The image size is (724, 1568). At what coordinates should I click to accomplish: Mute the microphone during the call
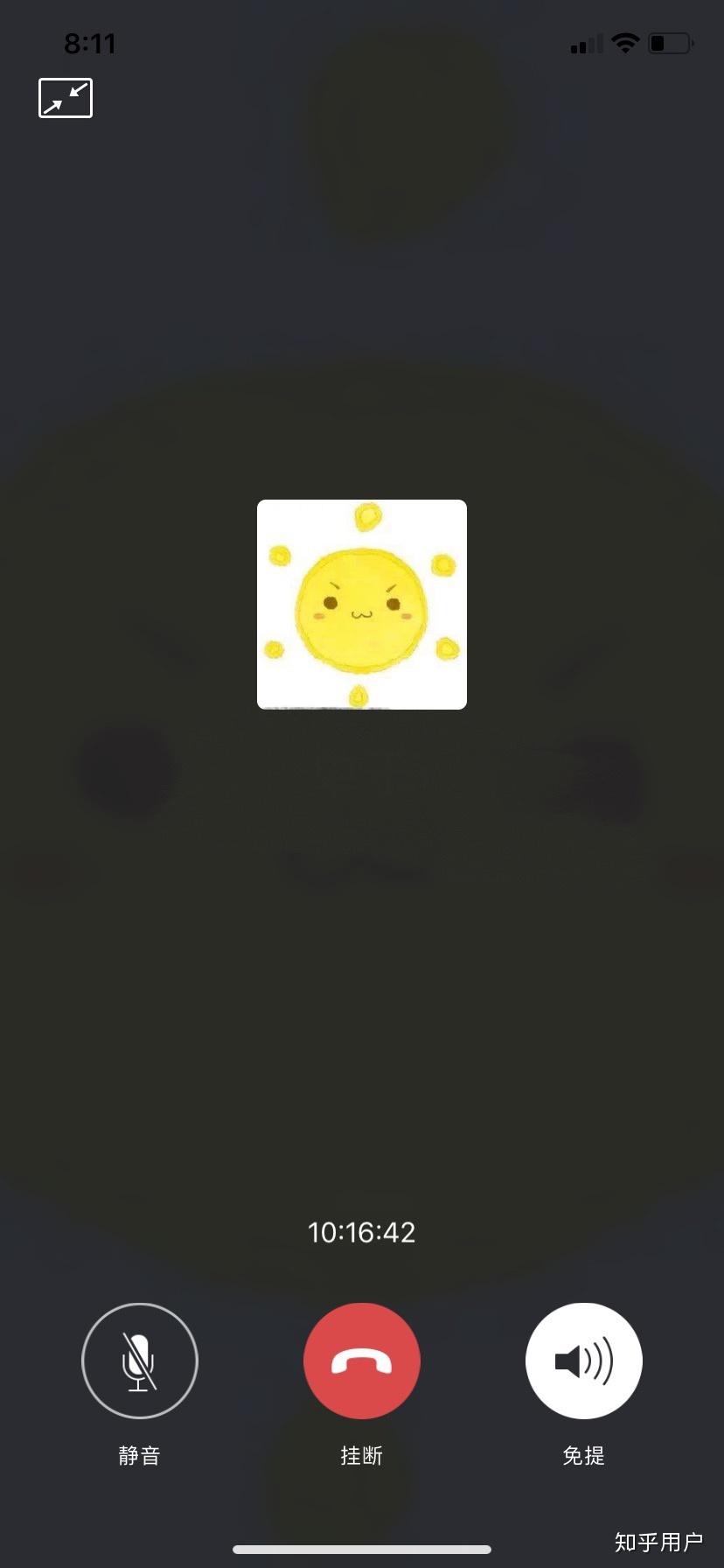[x=140, y=1360]
